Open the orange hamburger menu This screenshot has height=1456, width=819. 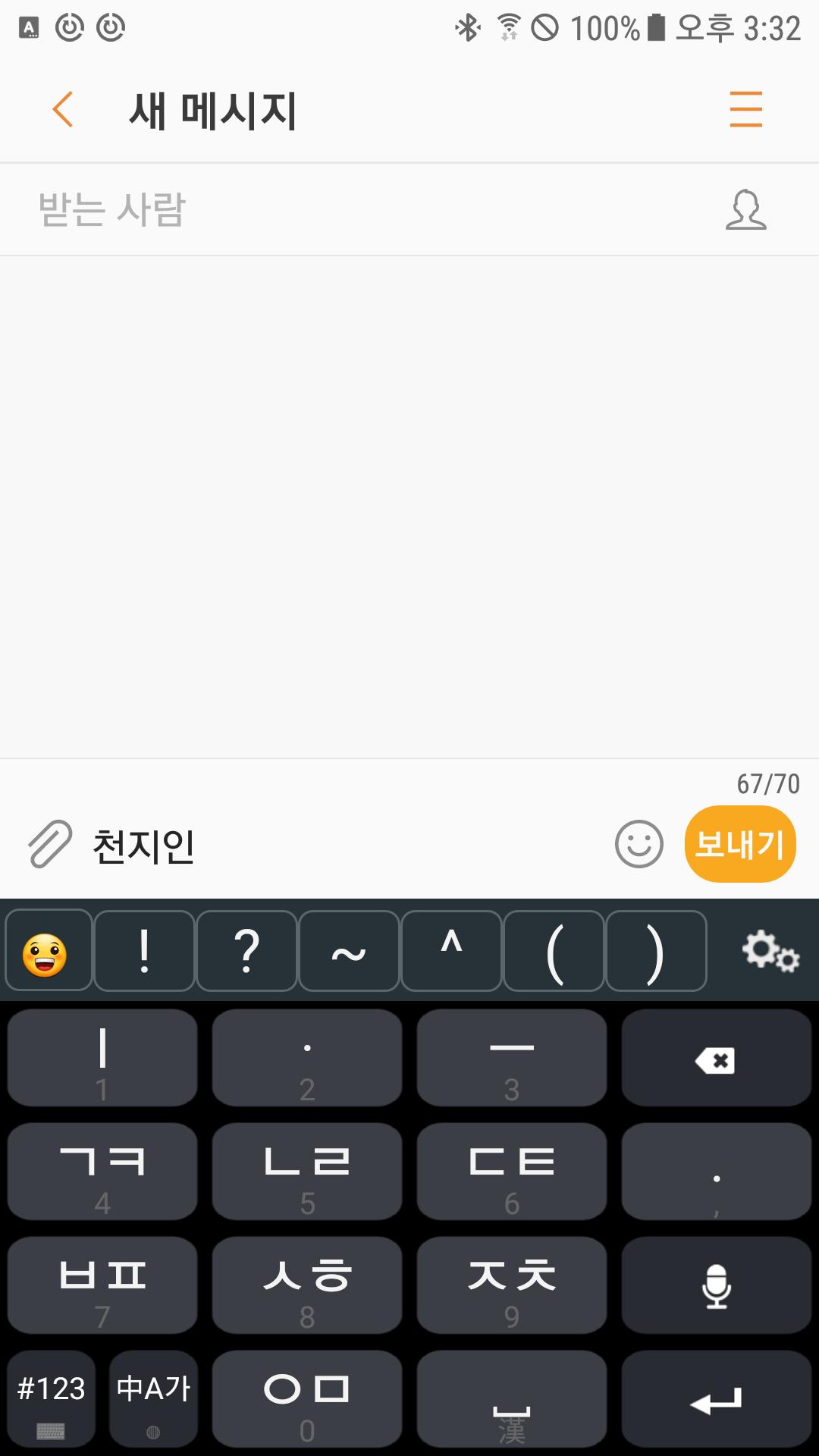click(745, 109)
